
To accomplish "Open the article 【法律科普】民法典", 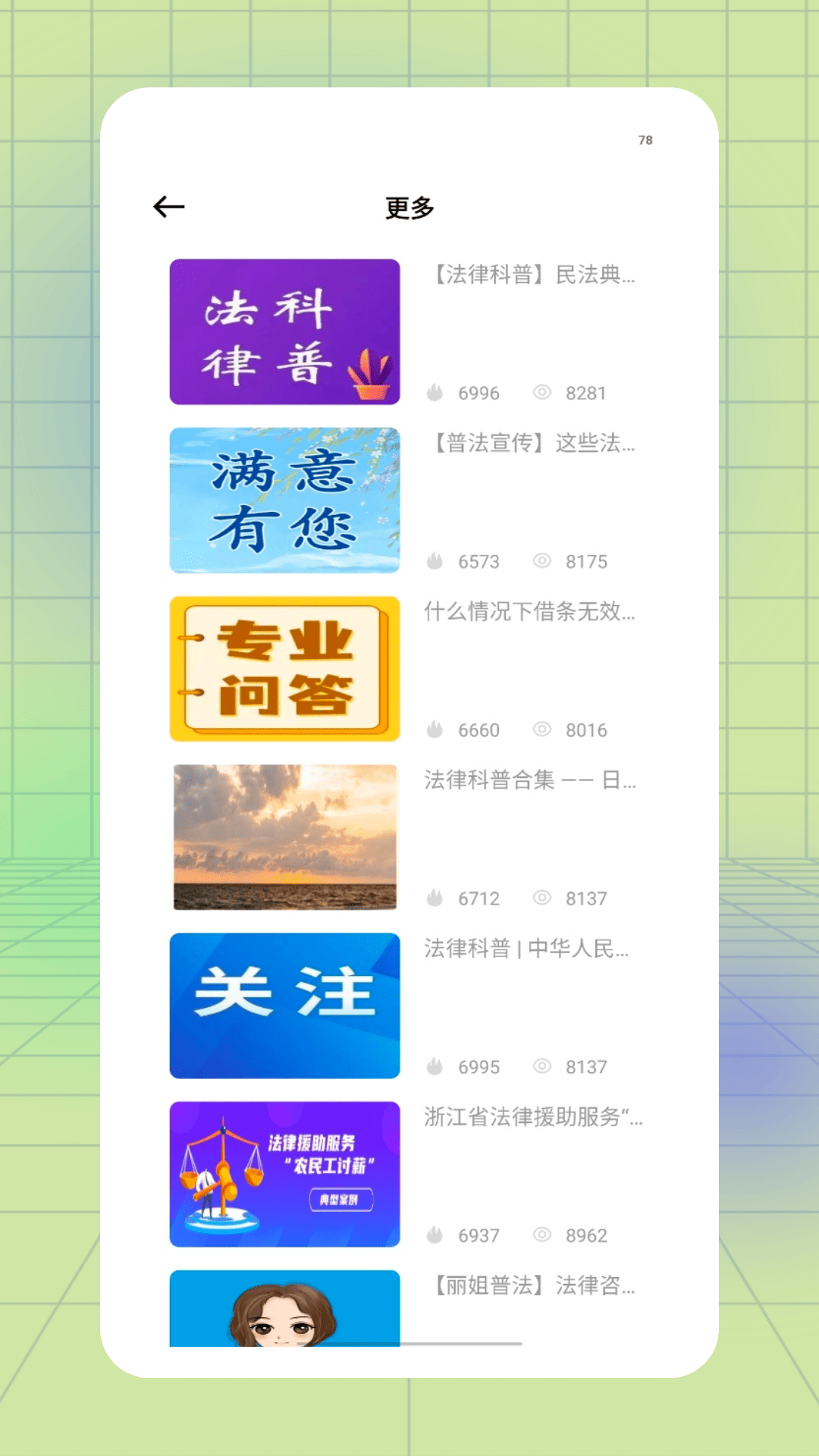I will [x=531, y=277].
